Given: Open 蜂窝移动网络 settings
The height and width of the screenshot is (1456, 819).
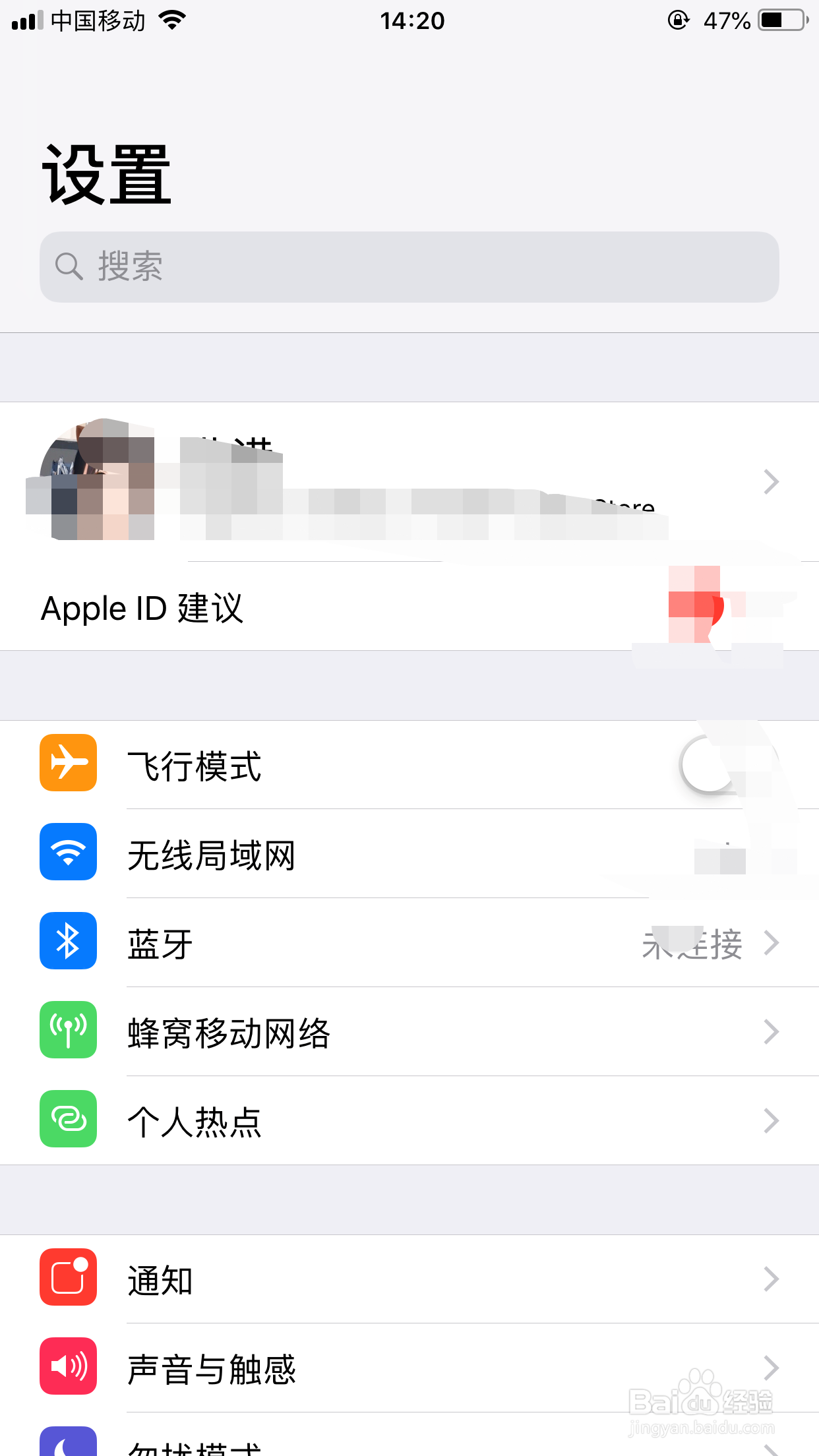Looking at the screenshot, I should [x=409, y=1032].
